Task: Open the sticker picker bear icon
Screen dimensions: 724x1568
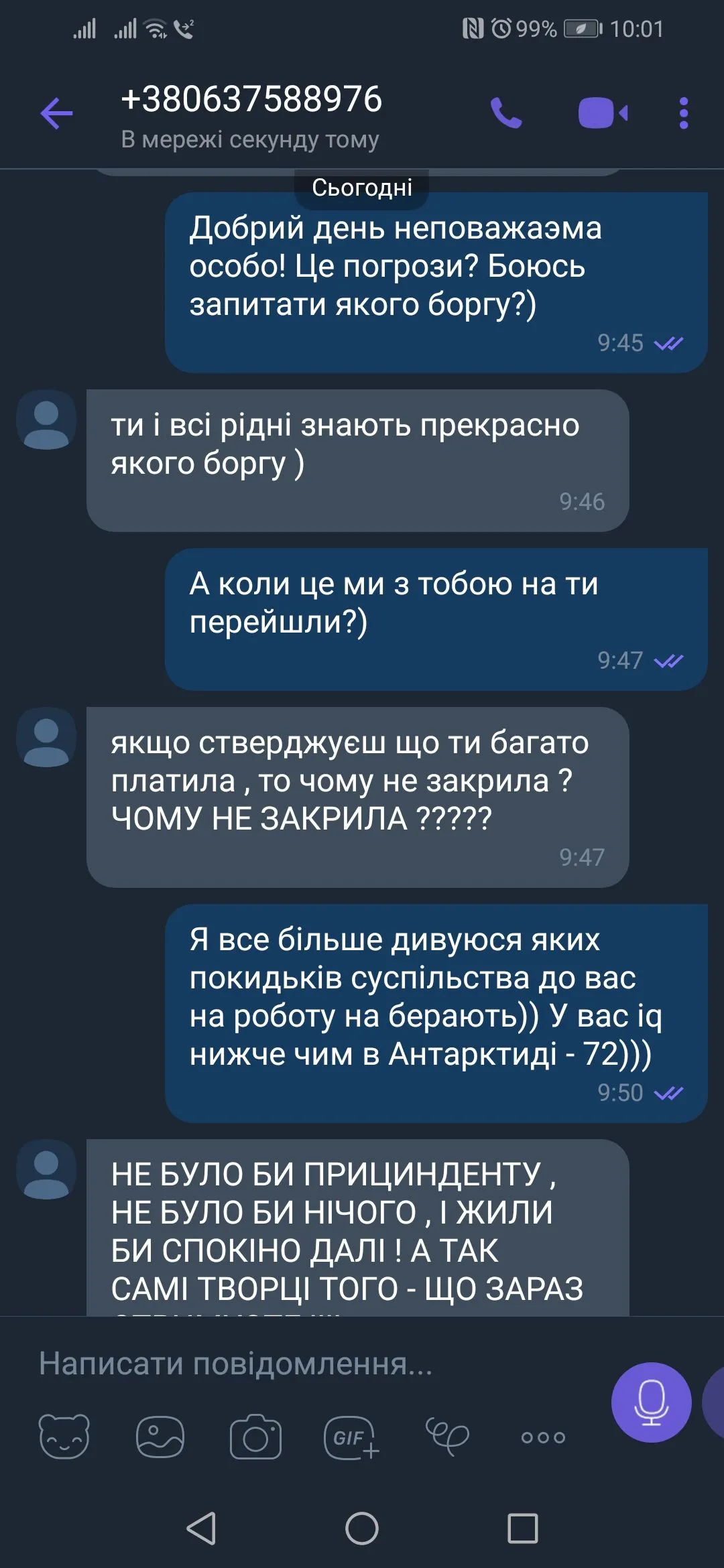Action: (x=64, y=1437)
